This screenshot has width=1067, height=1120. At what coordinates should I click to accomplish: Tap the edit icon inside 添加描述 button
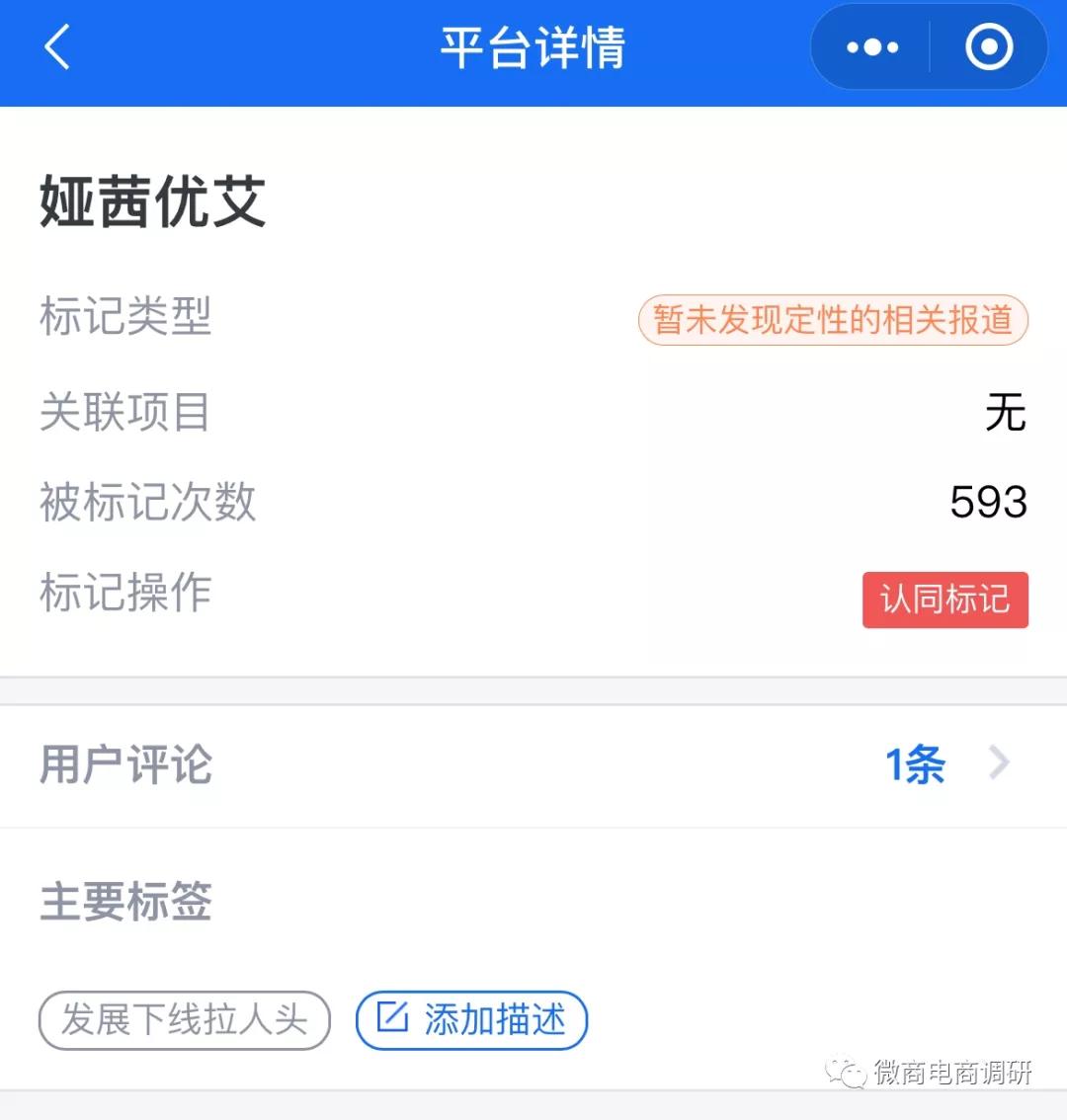click(x=393, y=1021)
